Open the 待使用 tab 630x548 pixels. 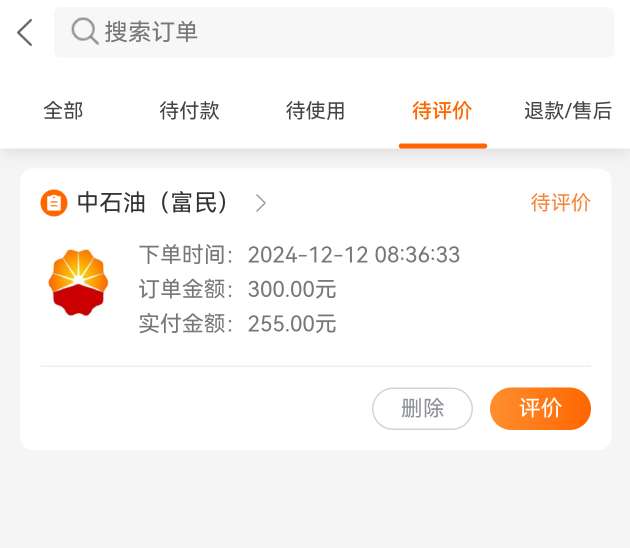coord(315,110)
